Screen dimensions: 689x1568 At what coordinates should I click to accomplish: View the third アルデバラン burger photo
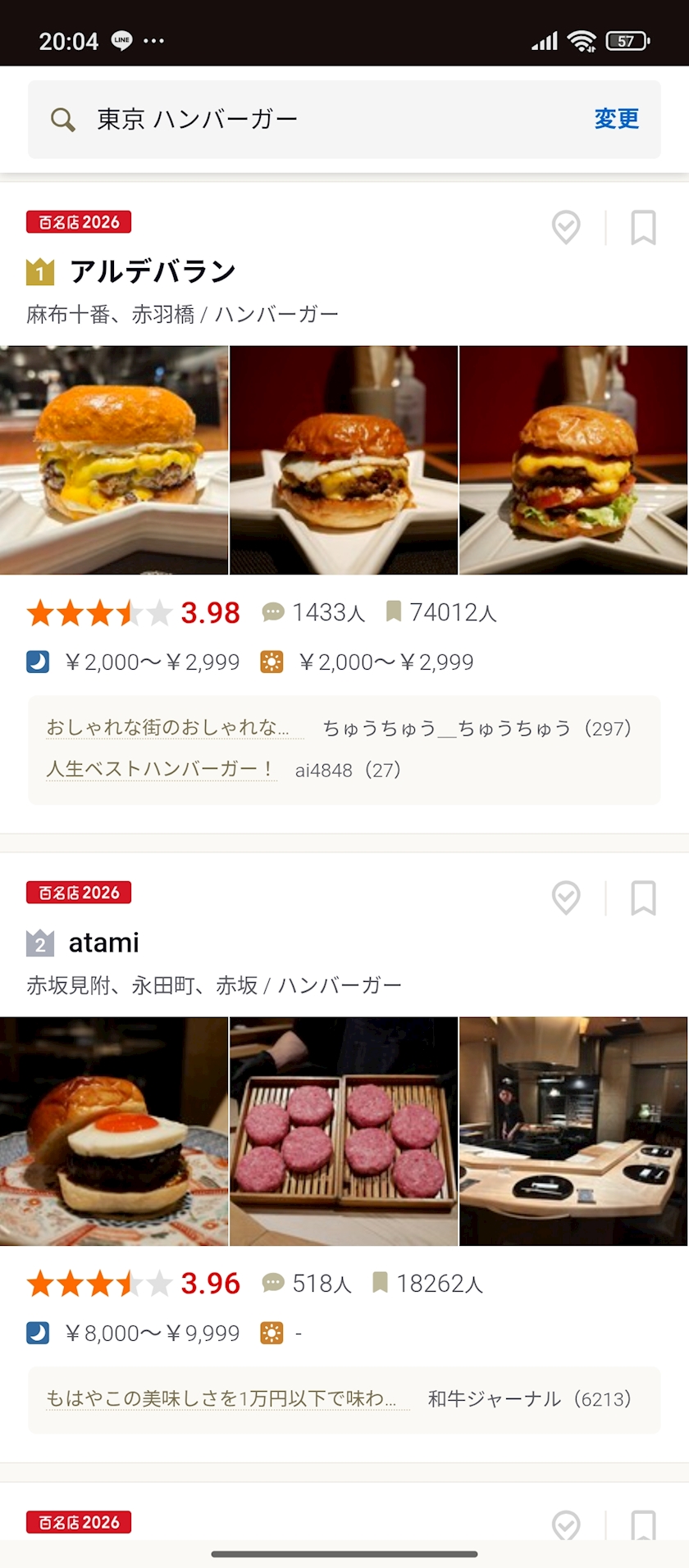point(573,460)
